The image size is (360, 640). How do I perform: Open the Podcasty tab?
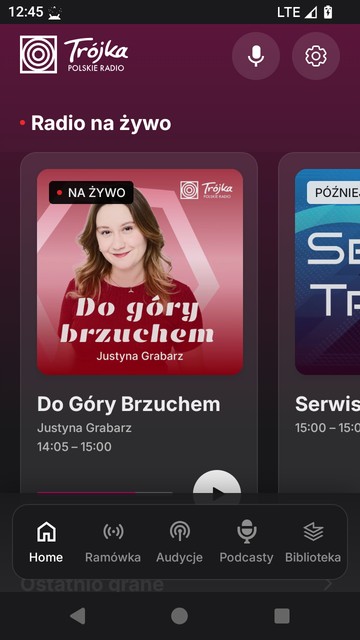pyautogui.click(x=247, y=541)
